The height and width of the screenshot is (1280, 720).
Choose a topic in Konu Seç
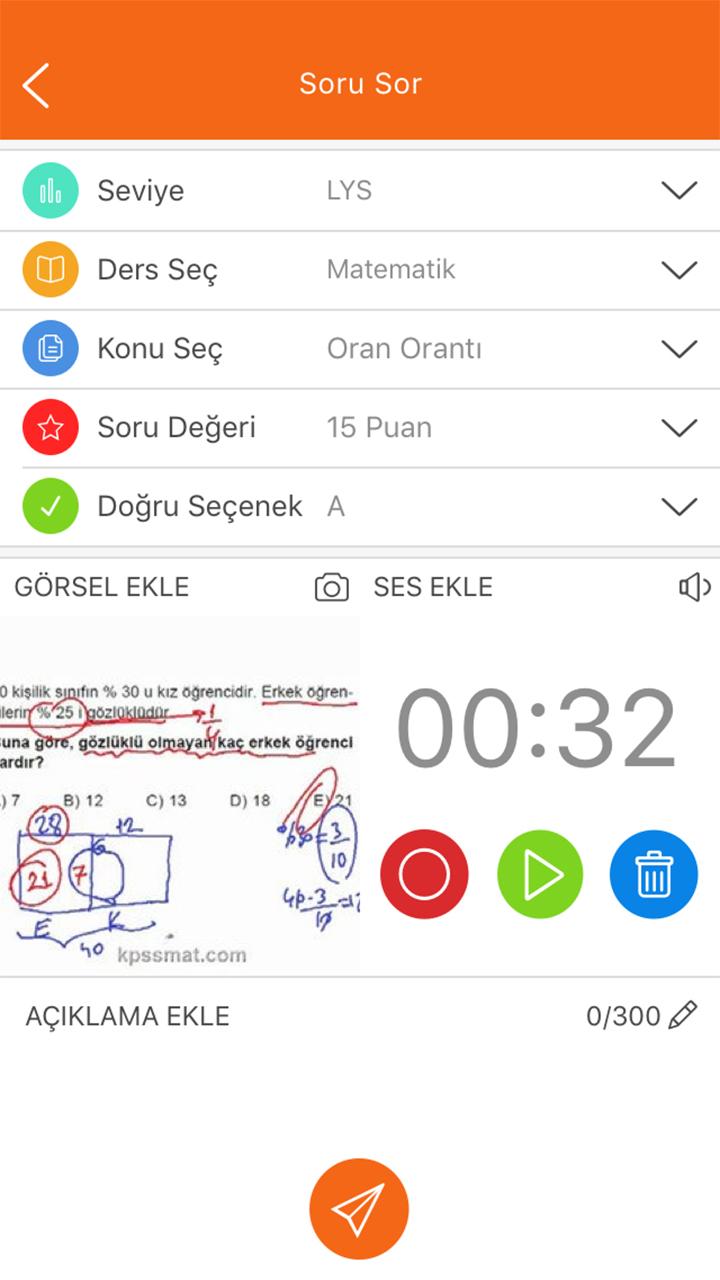point(678,348)
